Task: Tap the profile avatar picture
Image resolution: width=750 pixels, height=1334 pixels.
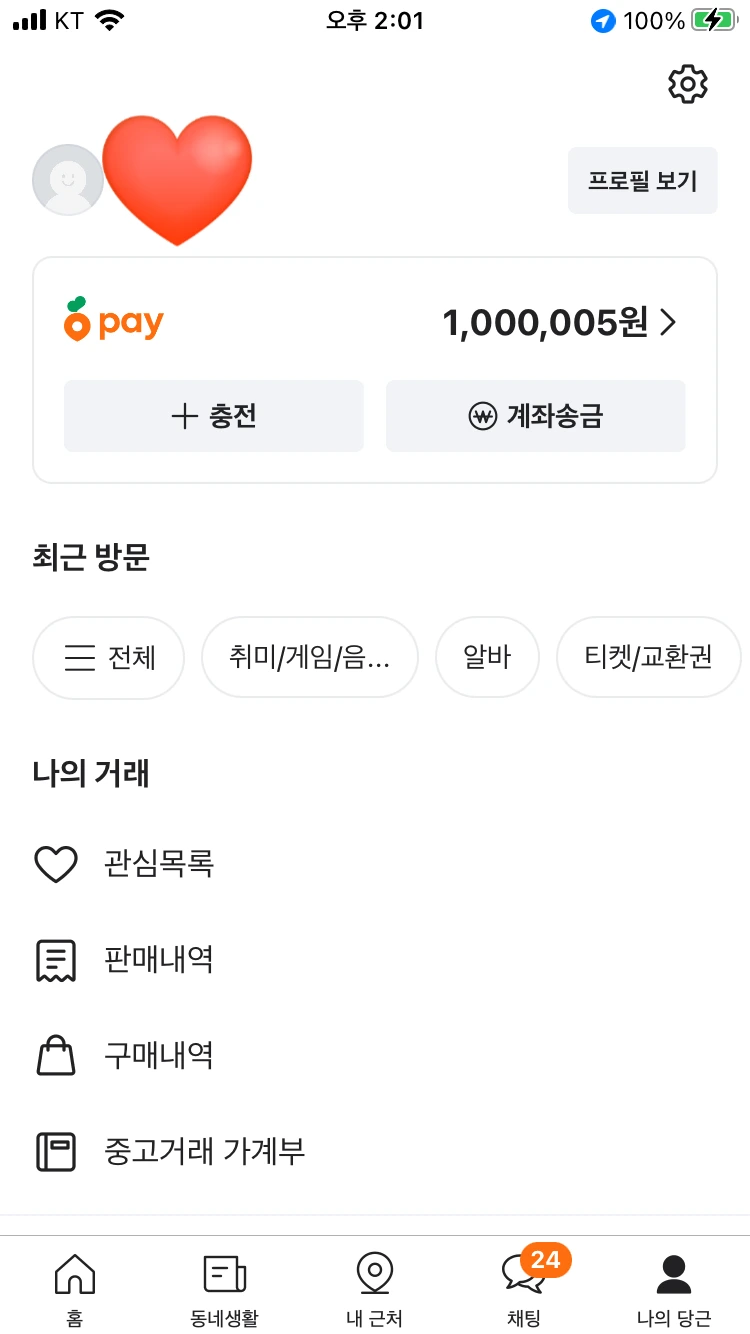Action: coord(68,180)
